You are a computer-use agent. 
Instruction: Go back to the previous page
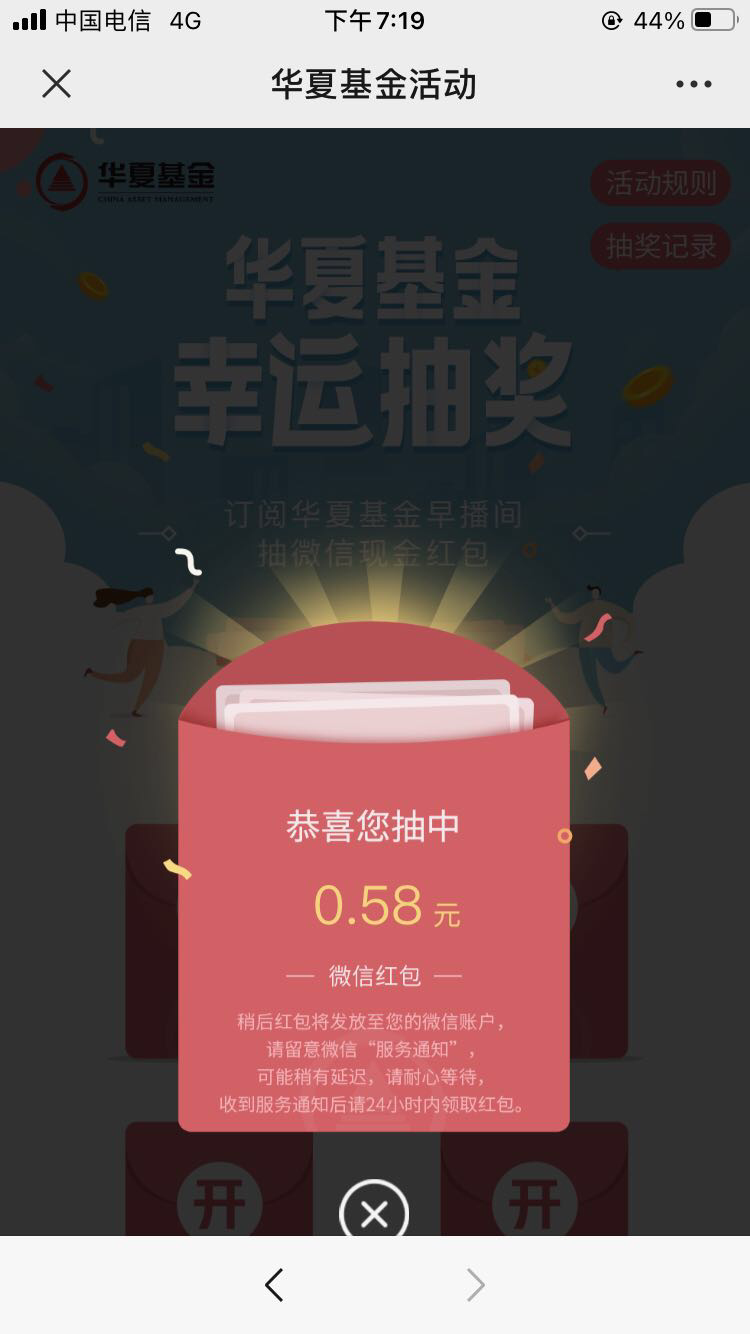coord(274,1285)
